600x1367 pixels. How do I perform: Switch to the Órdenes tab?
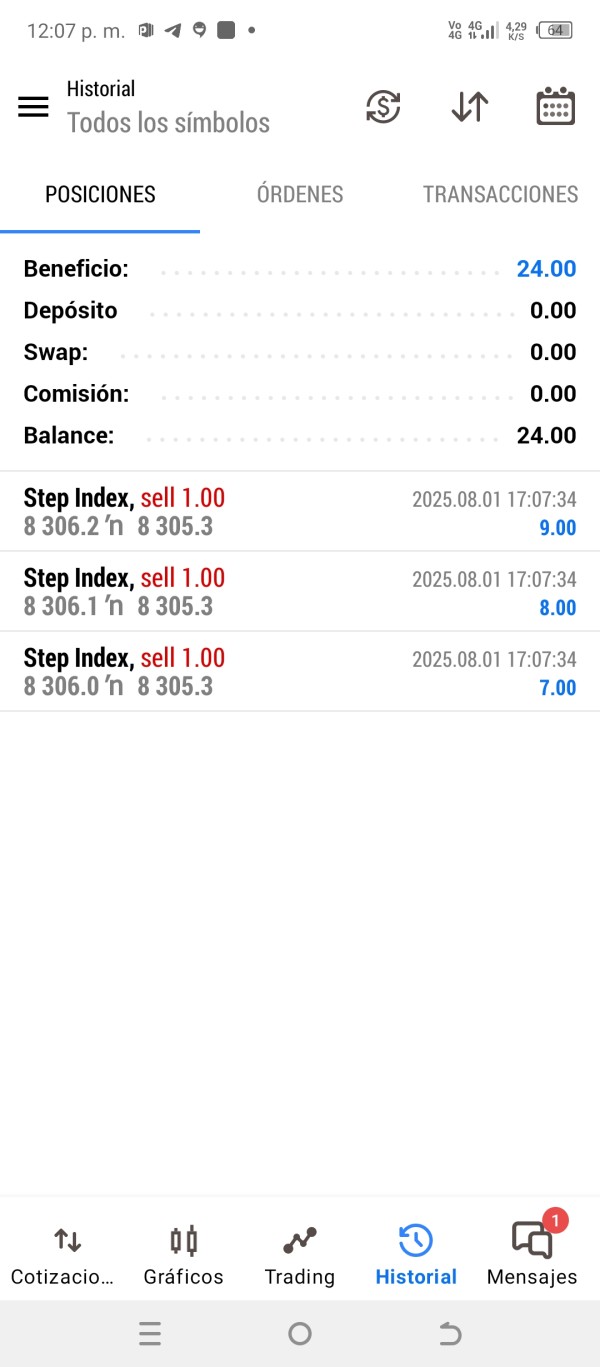click(300, 194)
